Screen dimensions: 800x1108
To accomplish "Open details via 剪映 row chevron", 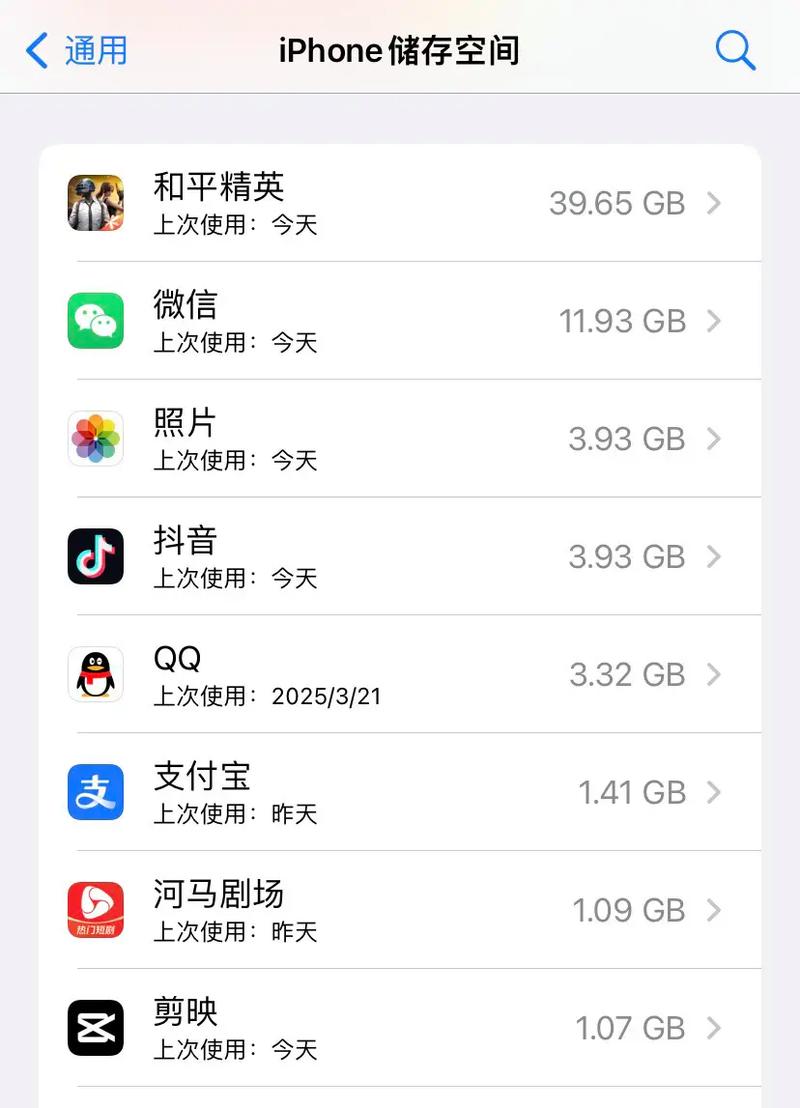I will (x=714, y=1028).
